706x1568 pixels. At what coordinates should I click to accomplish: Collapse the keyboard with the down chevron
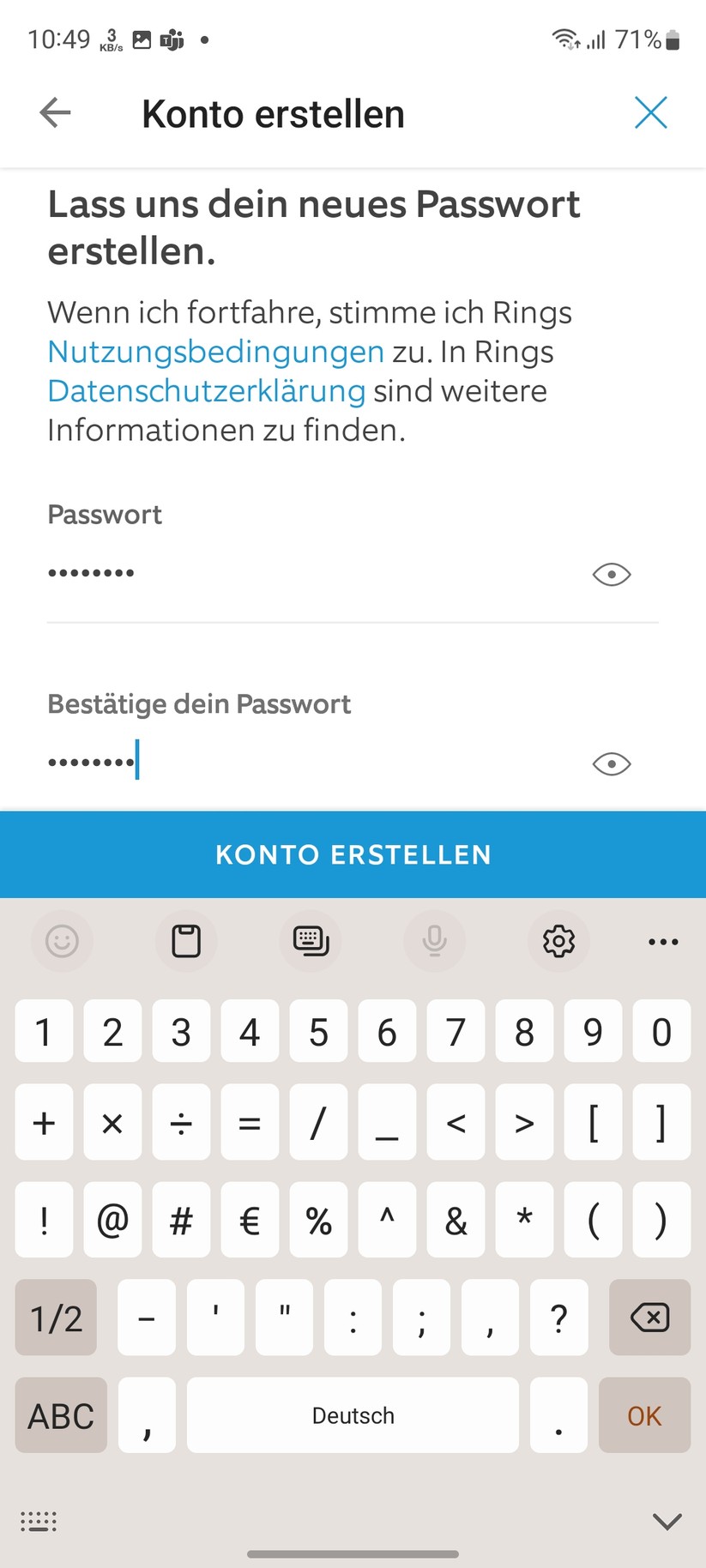pos(666,1520)
